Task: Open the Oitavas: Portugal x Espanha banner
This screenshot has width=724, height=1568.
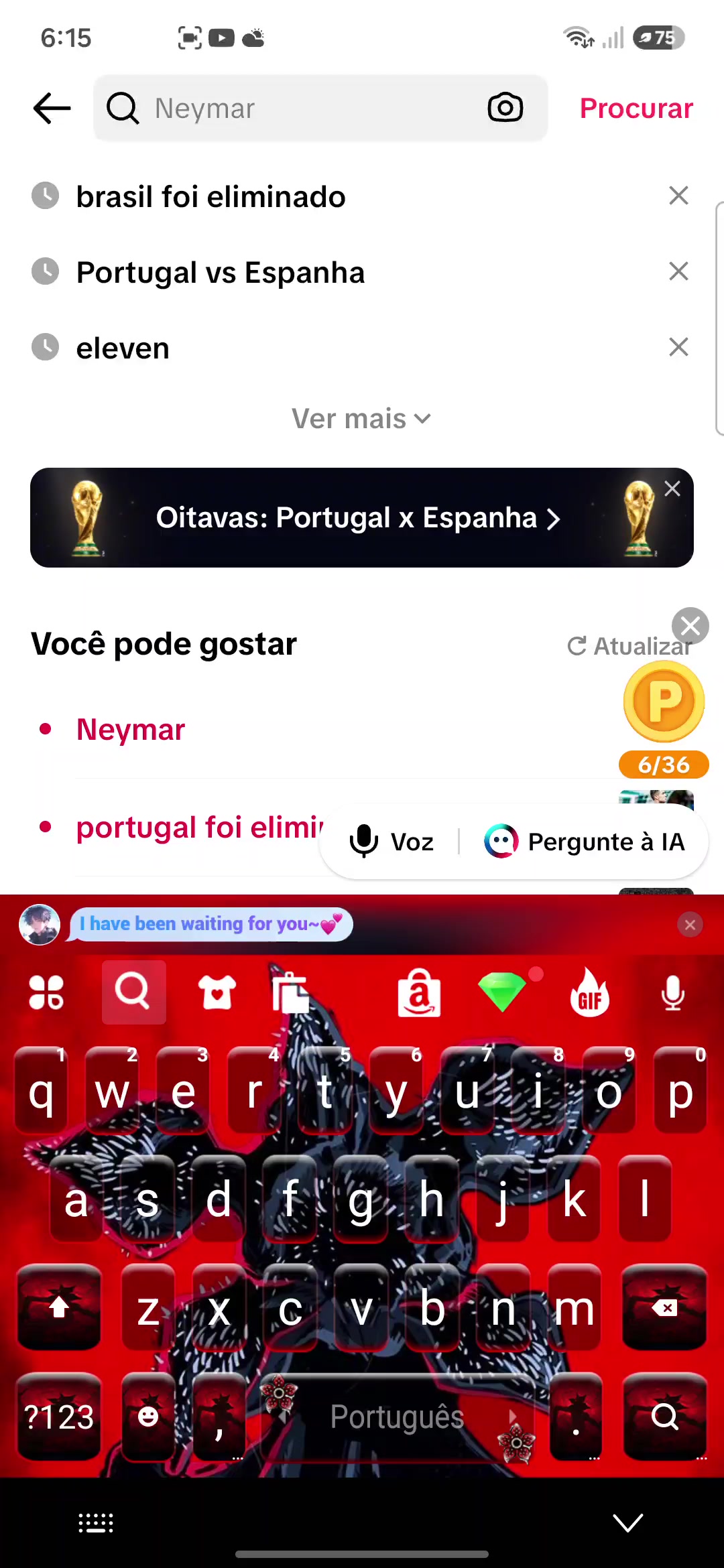Action: point(359,518)
